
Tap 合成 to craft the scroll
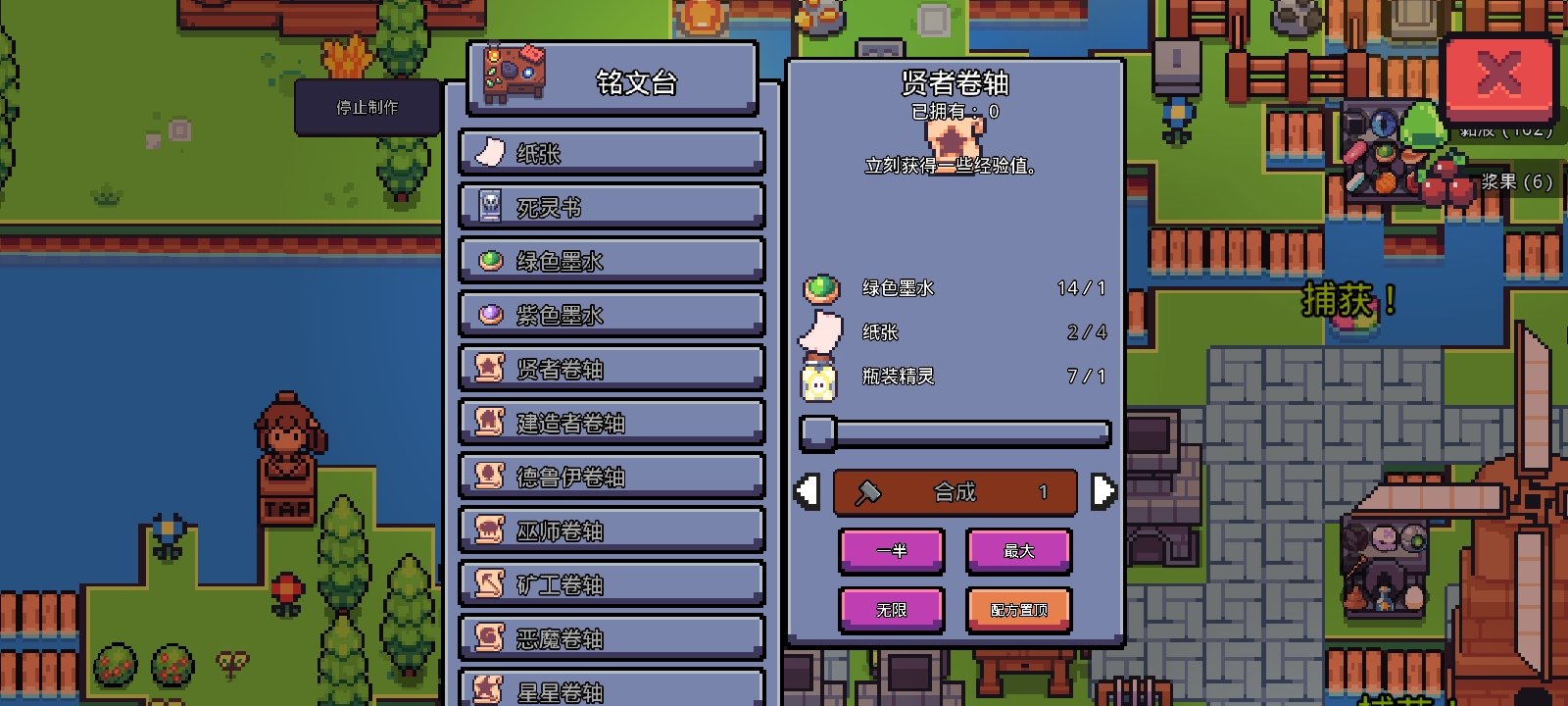coord(955,492)
